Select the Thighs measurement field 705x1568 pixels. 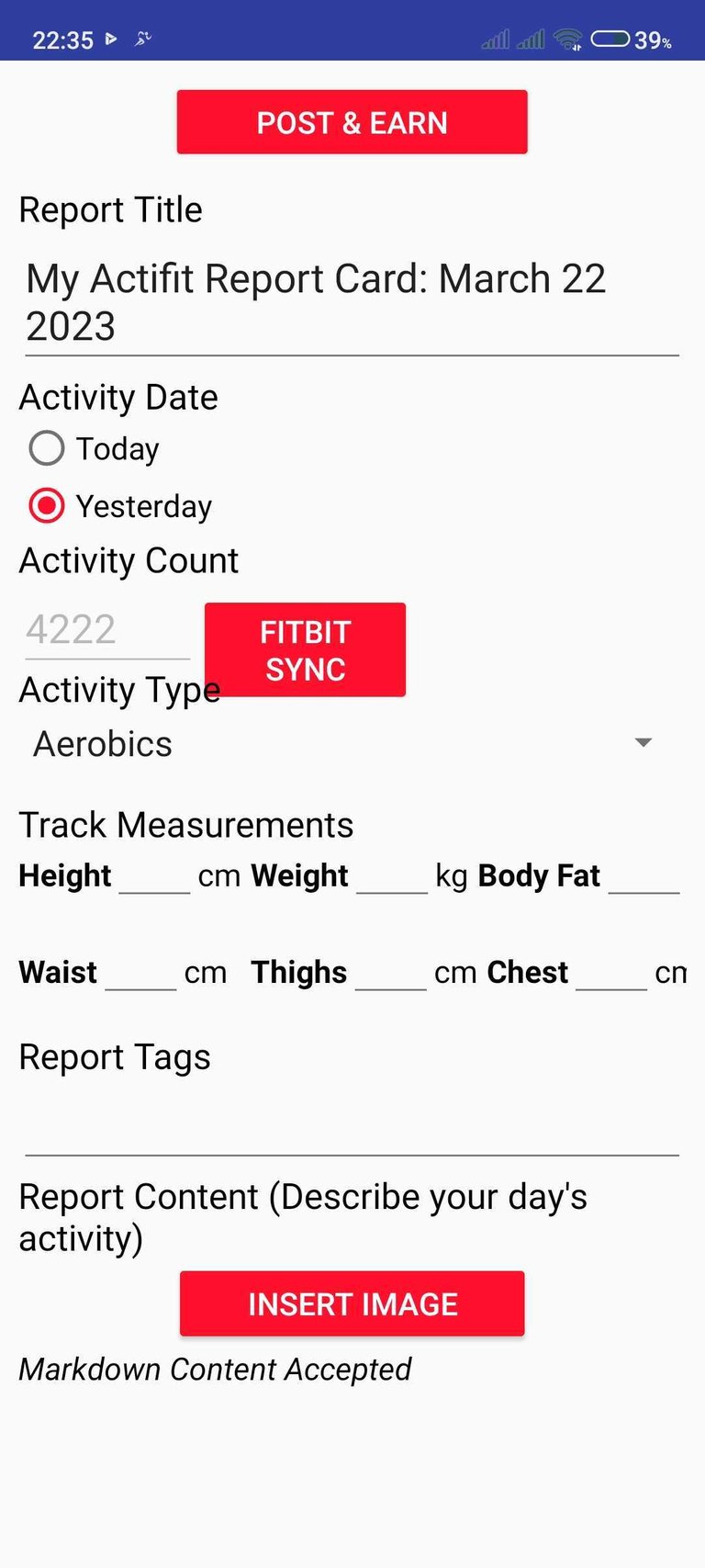(390, 972)
